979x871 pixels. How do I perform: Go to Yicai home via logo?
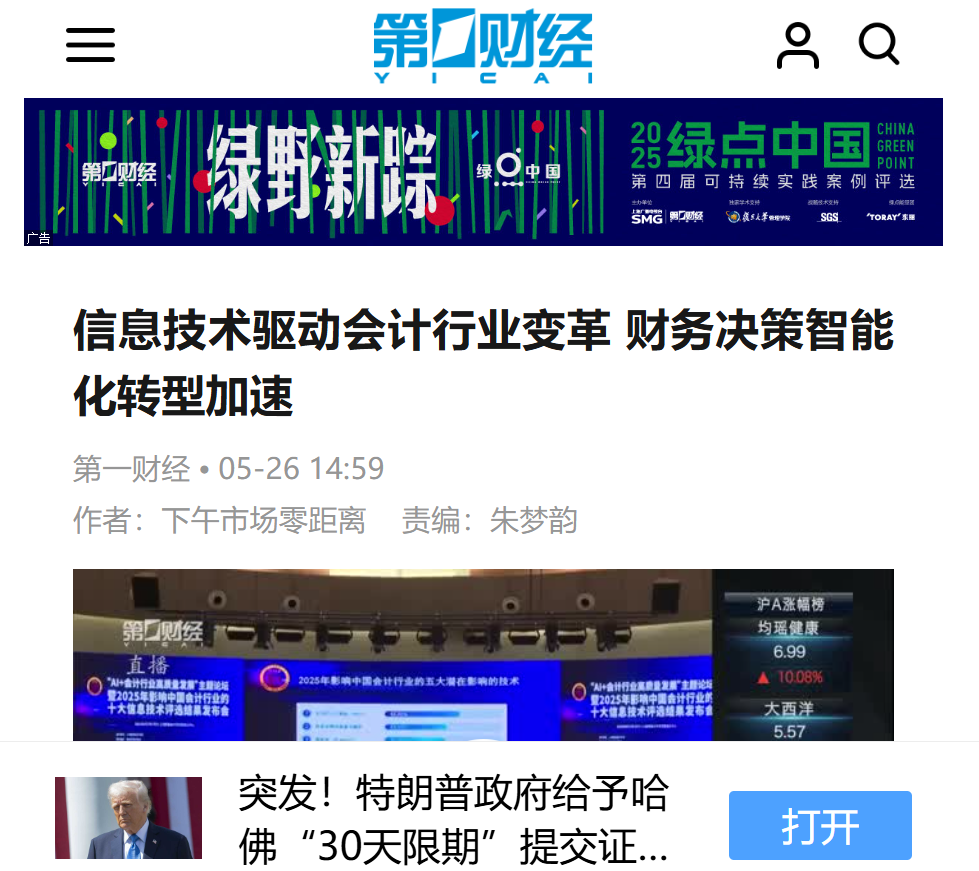click(x=483, y=47)
